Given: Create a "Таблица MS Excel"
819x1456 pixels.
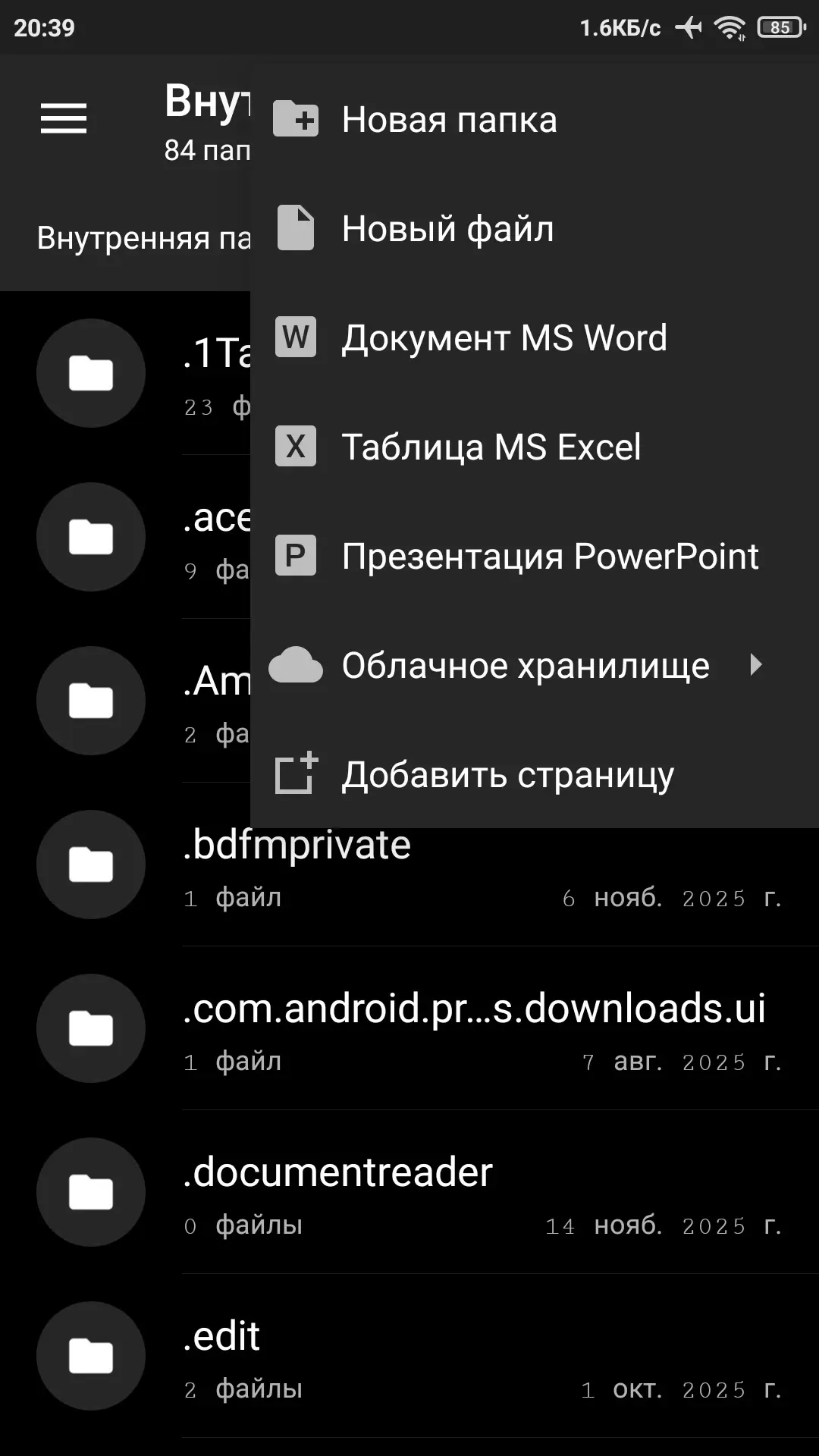Looking at the screenshot, I should [x=491, y=447].
